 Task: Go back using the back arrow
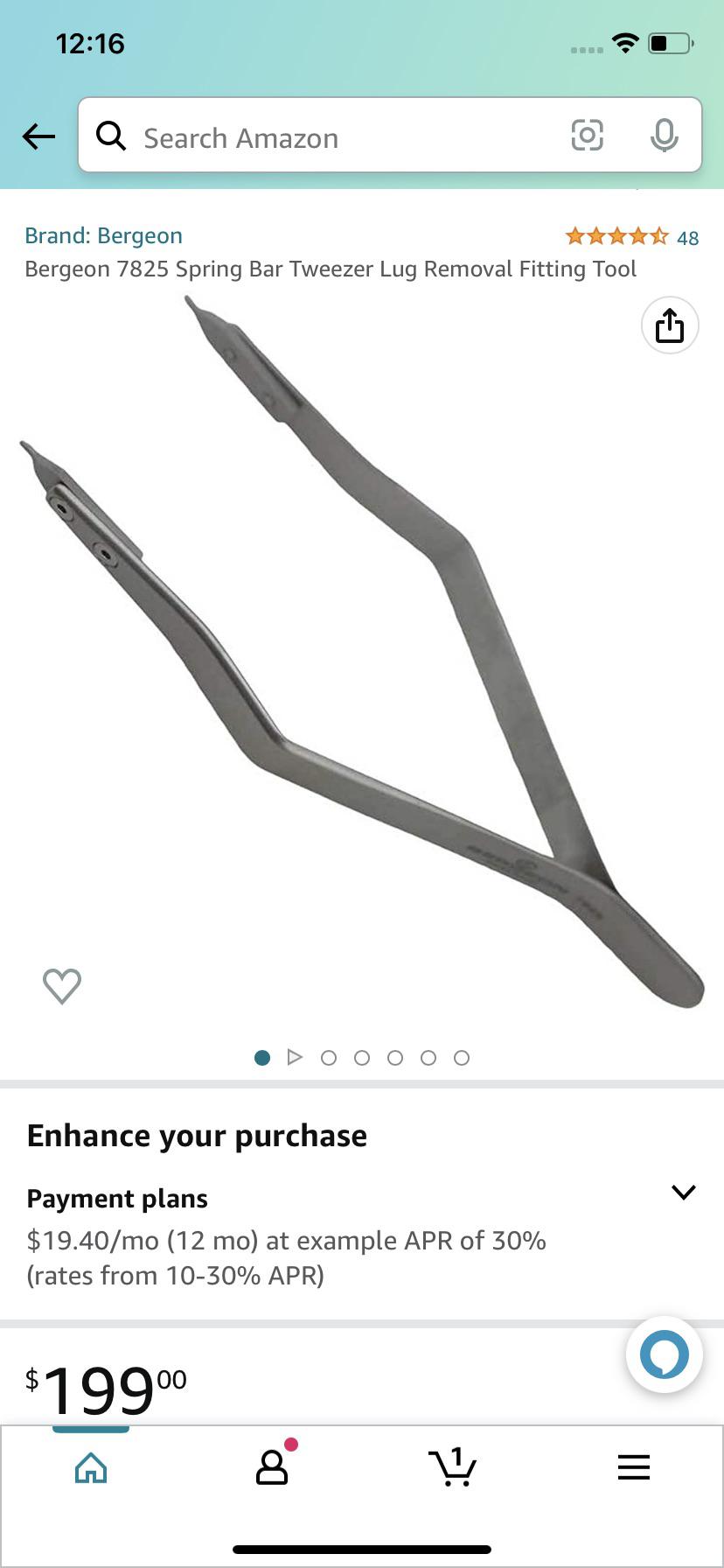tap(38, 136)
